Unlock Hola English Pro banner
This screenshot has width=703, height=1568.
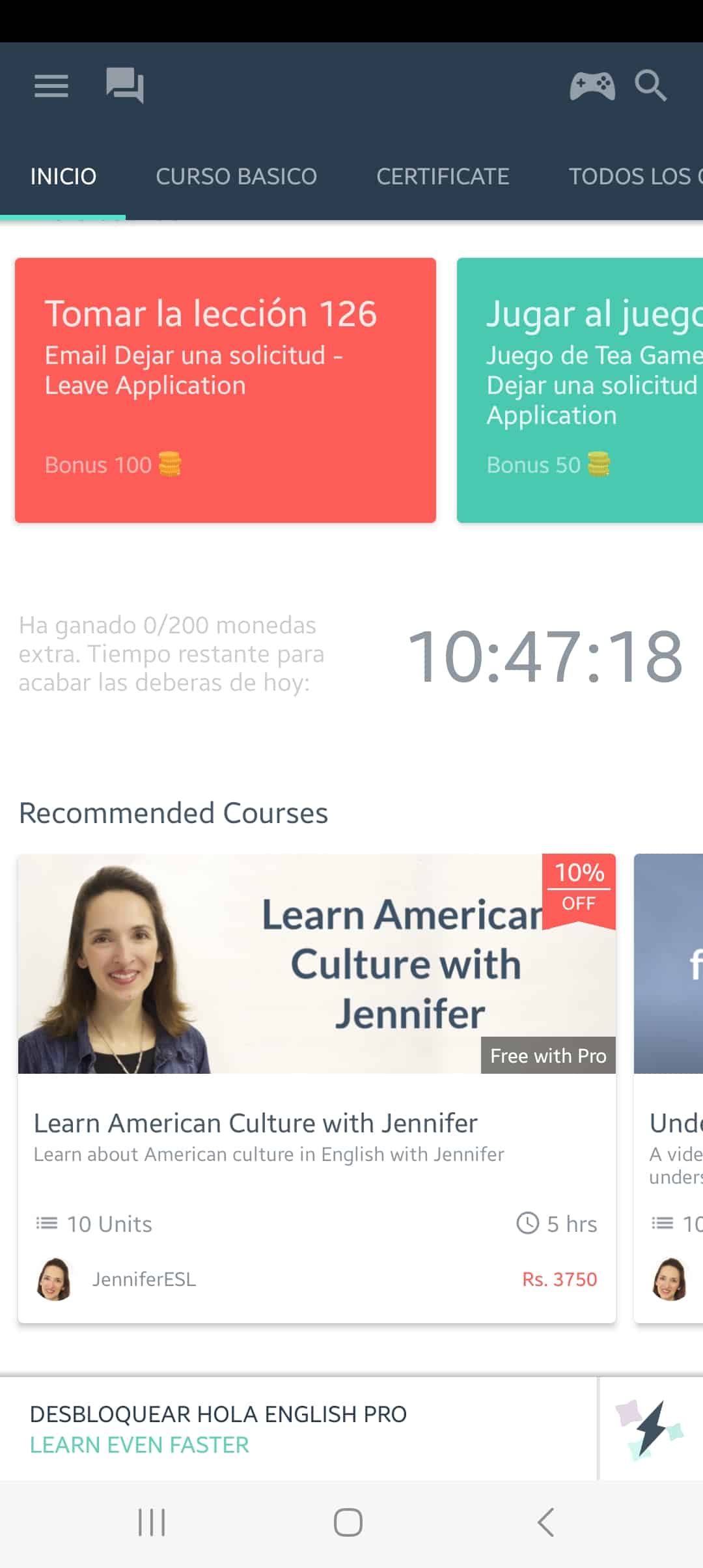(298, 1429)
